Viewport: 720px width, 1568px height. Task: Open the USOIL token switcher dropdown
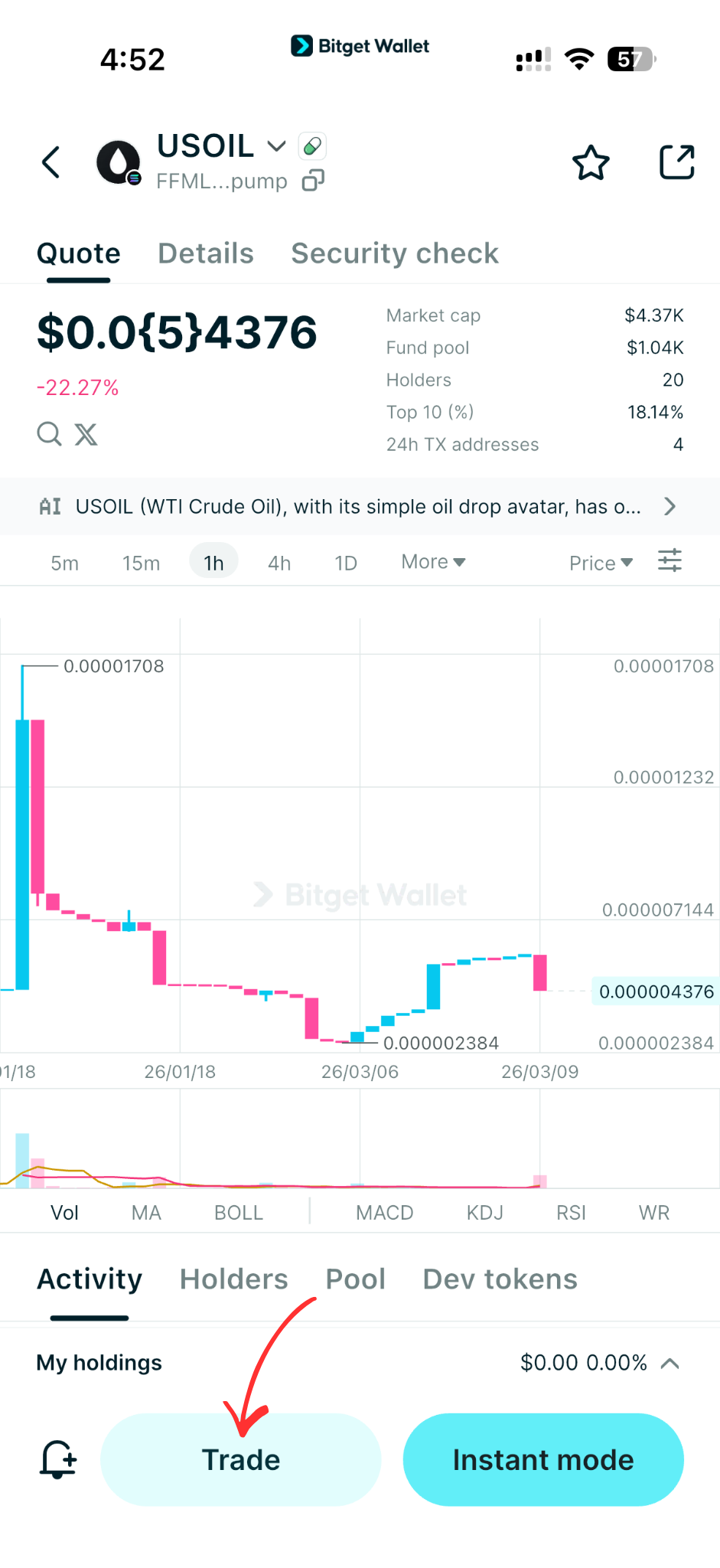[x=276, y=145]
